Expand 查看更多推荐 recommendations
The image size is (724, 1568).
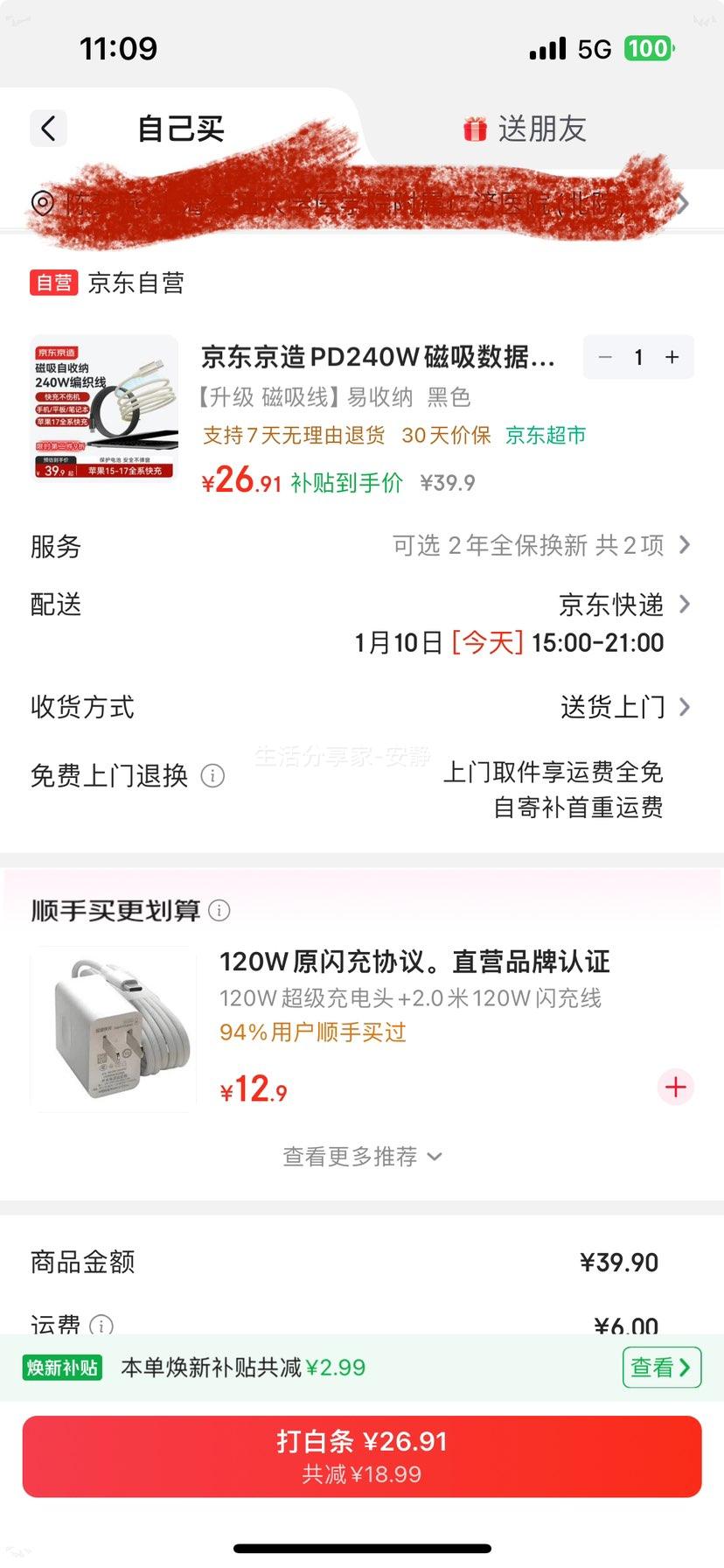point(362,1156)
